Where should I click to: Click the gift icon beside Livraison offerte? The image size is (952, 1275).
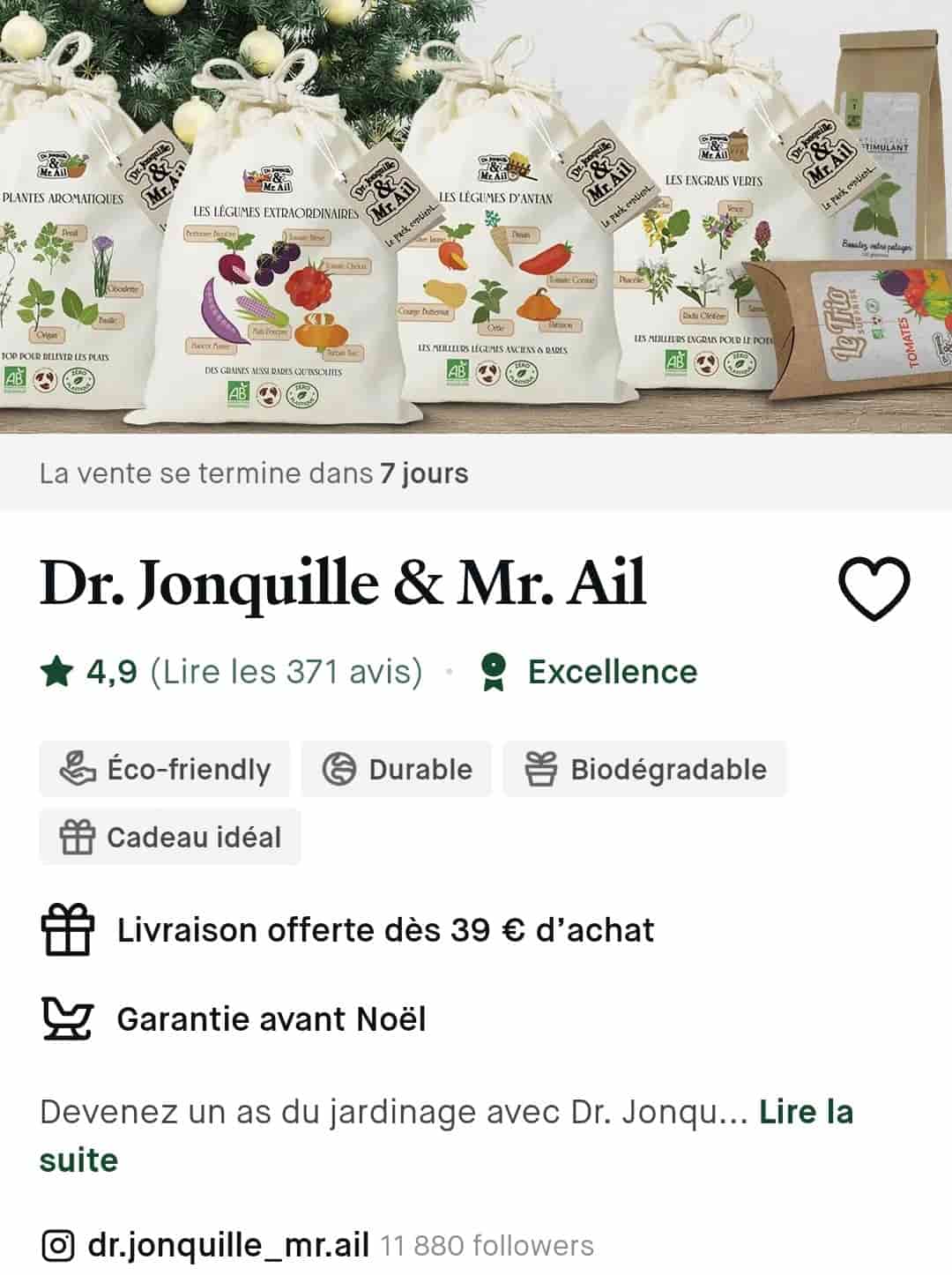68,930
